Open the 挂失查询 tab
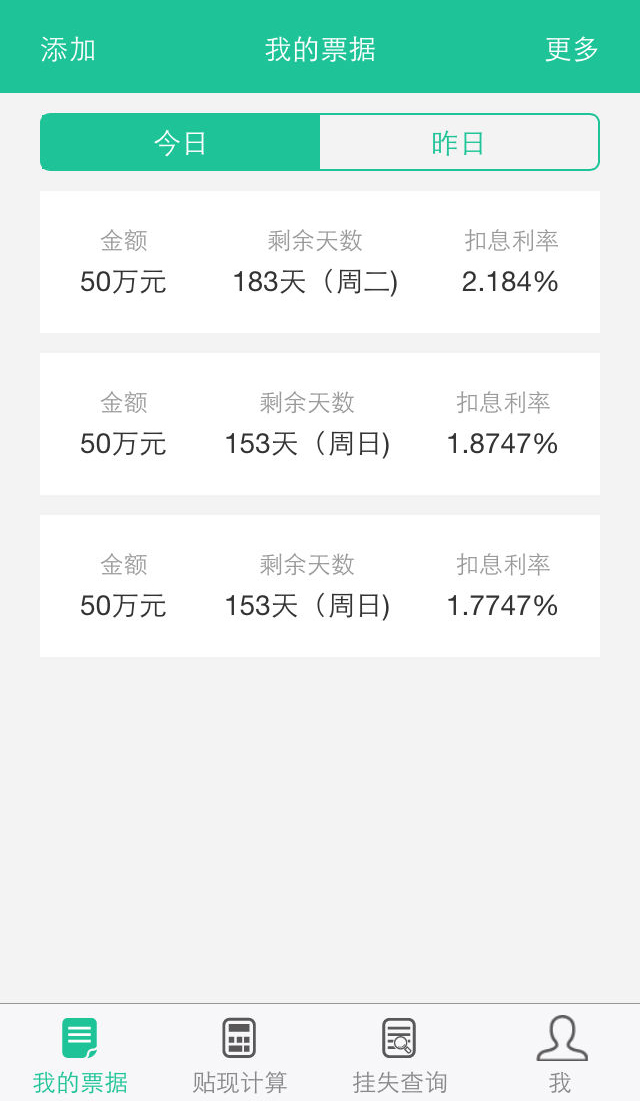The width and height of the screenshot is (640, 1101). tap(400, 1054)
